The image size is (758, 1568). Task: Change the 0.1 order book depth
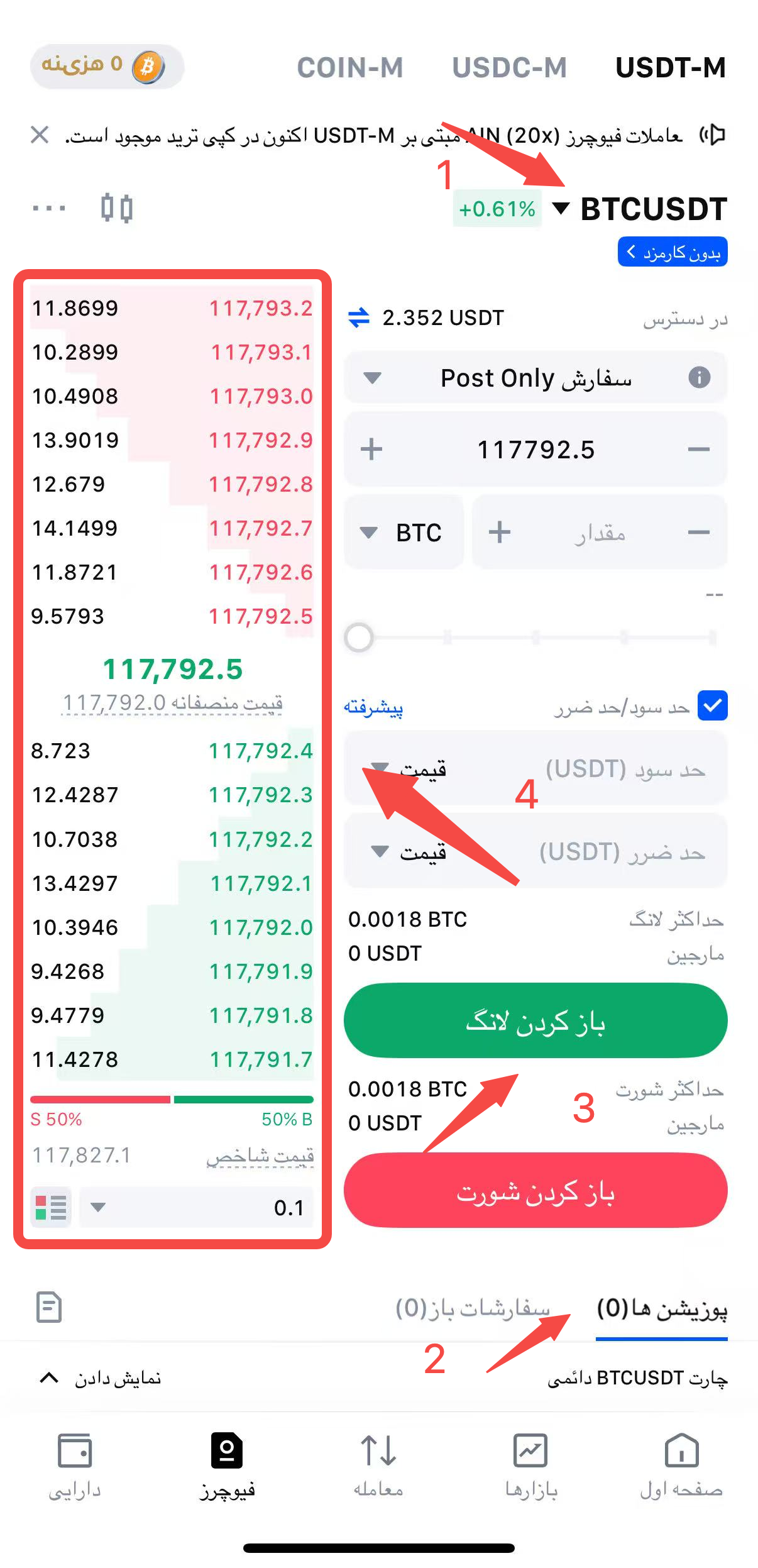196,1207
